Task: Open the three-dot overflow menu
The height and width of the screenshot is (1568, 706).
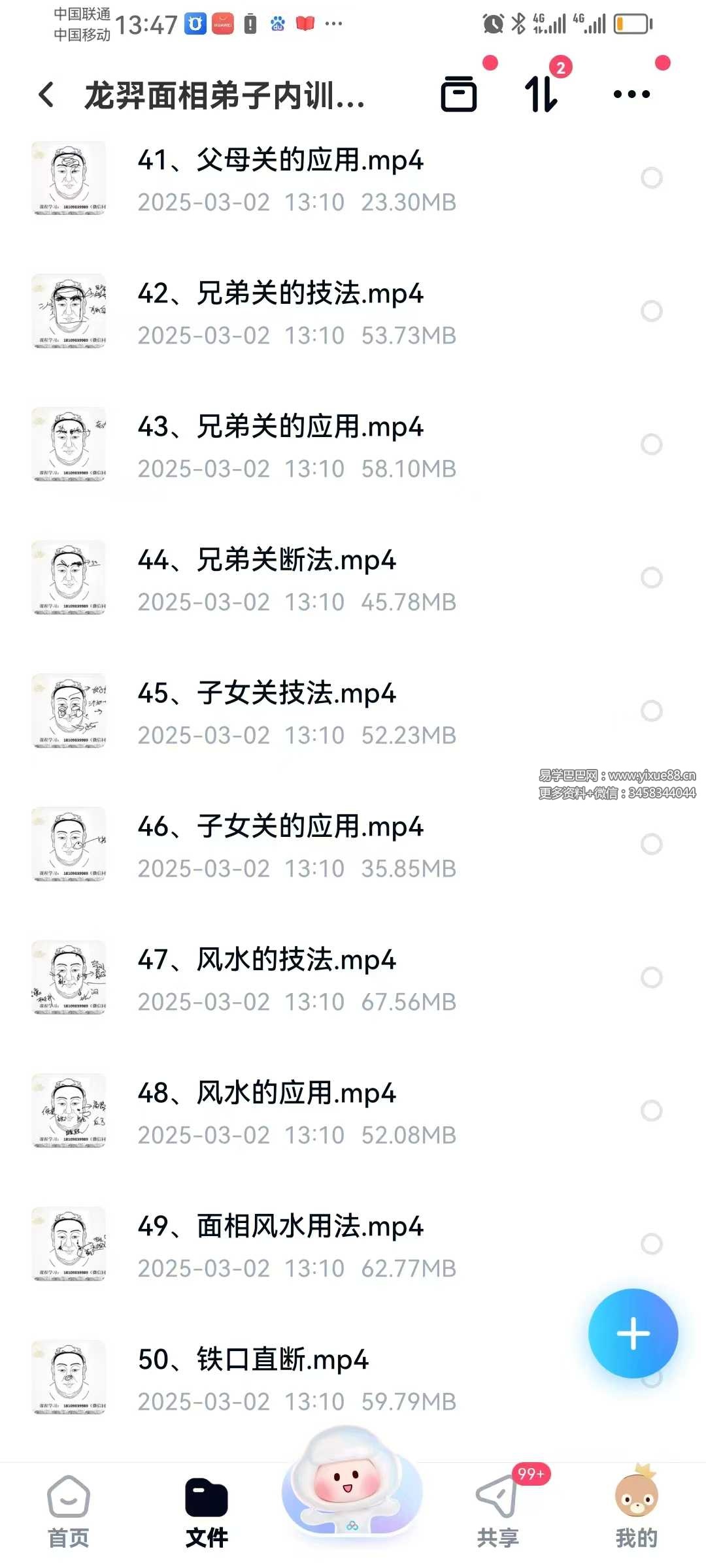Action: point(631,94)
